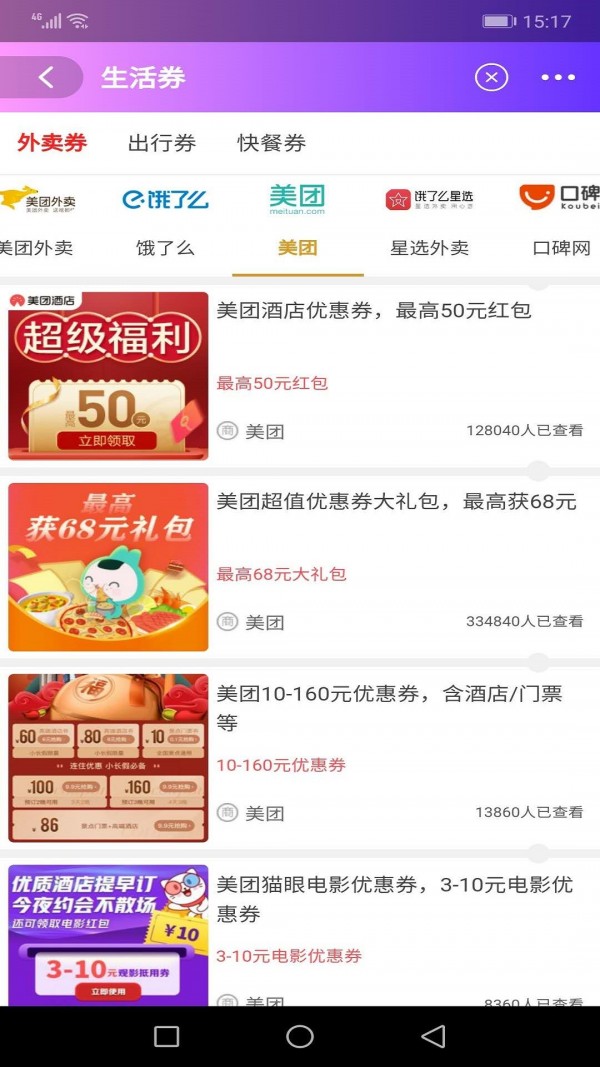Open recent apps from navigation bar
The height and width of the screenshot is (1067, 600).
pyautogui.click(x=167, y=1036)
